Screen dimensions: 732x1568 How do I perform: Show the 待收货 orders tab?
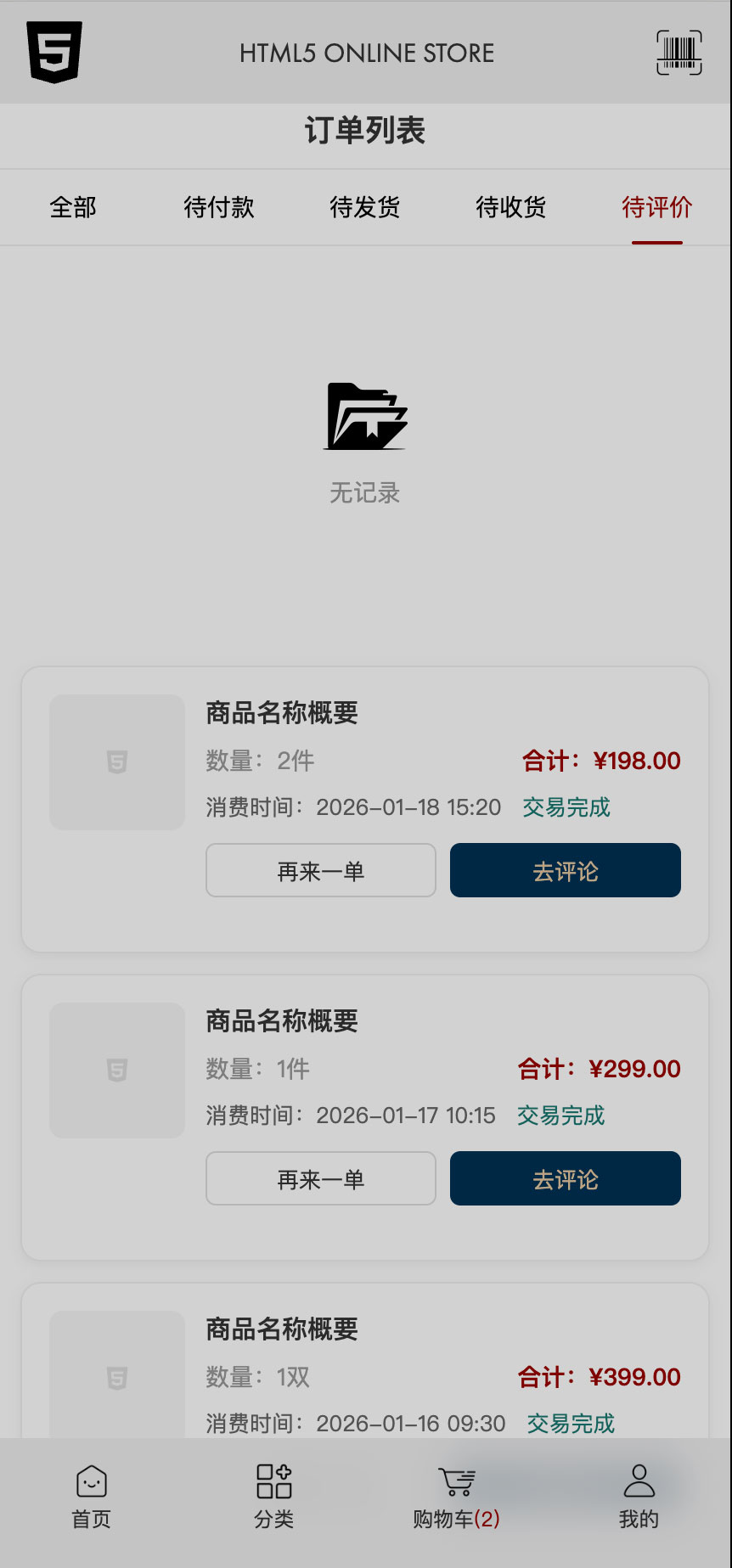tap(511, 207)
